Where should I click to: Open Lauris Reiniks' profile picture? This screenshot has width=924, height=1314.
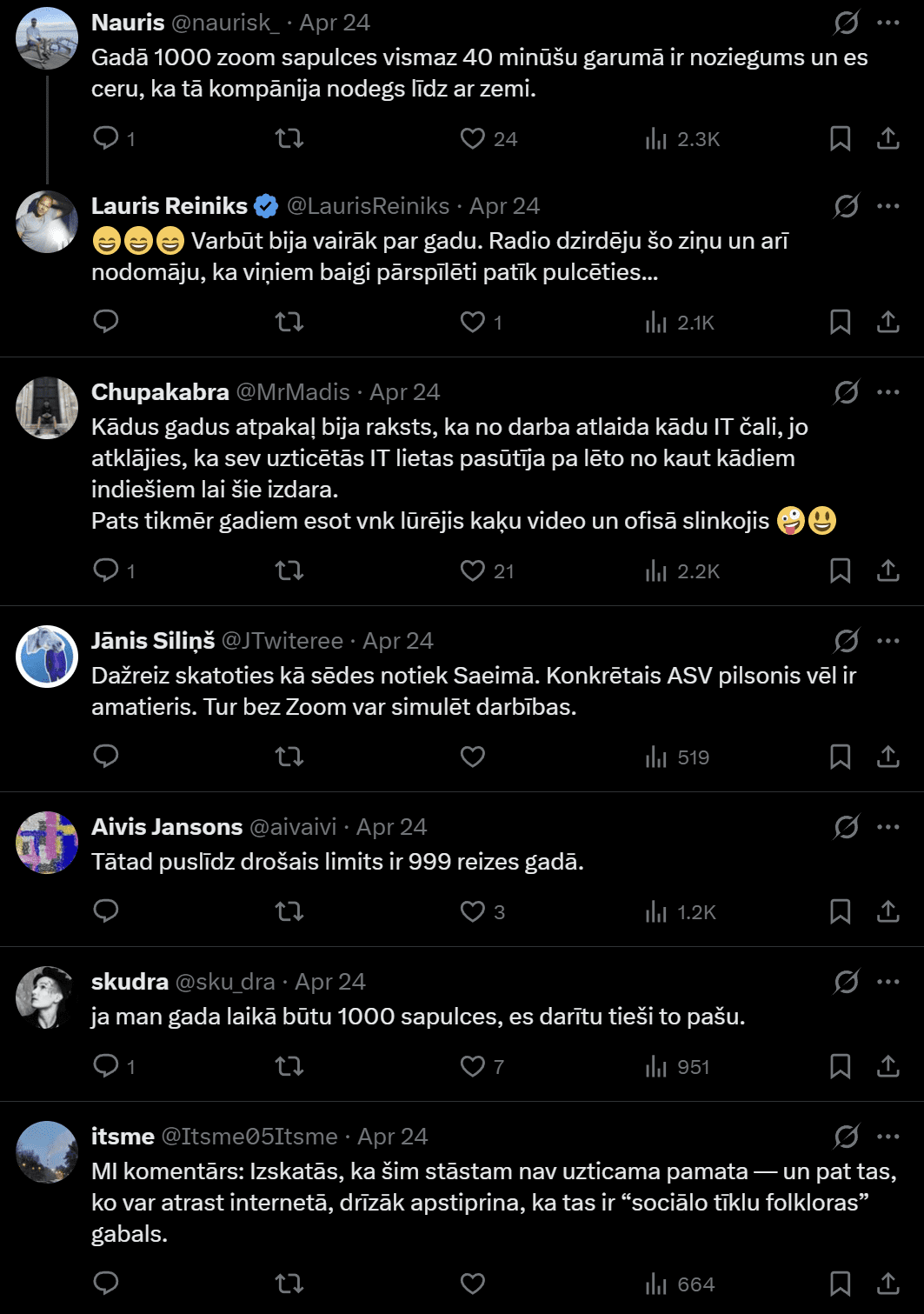(47, 222)
